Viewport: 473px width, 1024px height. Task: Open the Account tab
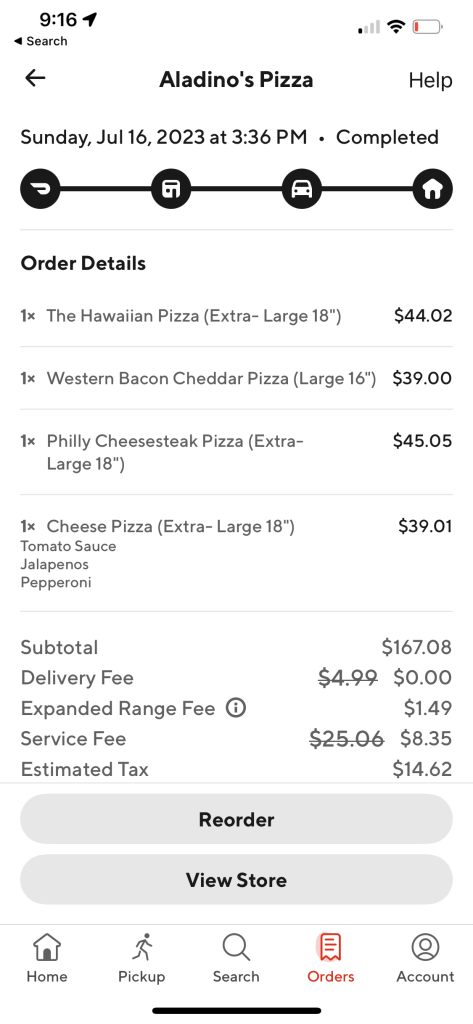tap(425, 958)
